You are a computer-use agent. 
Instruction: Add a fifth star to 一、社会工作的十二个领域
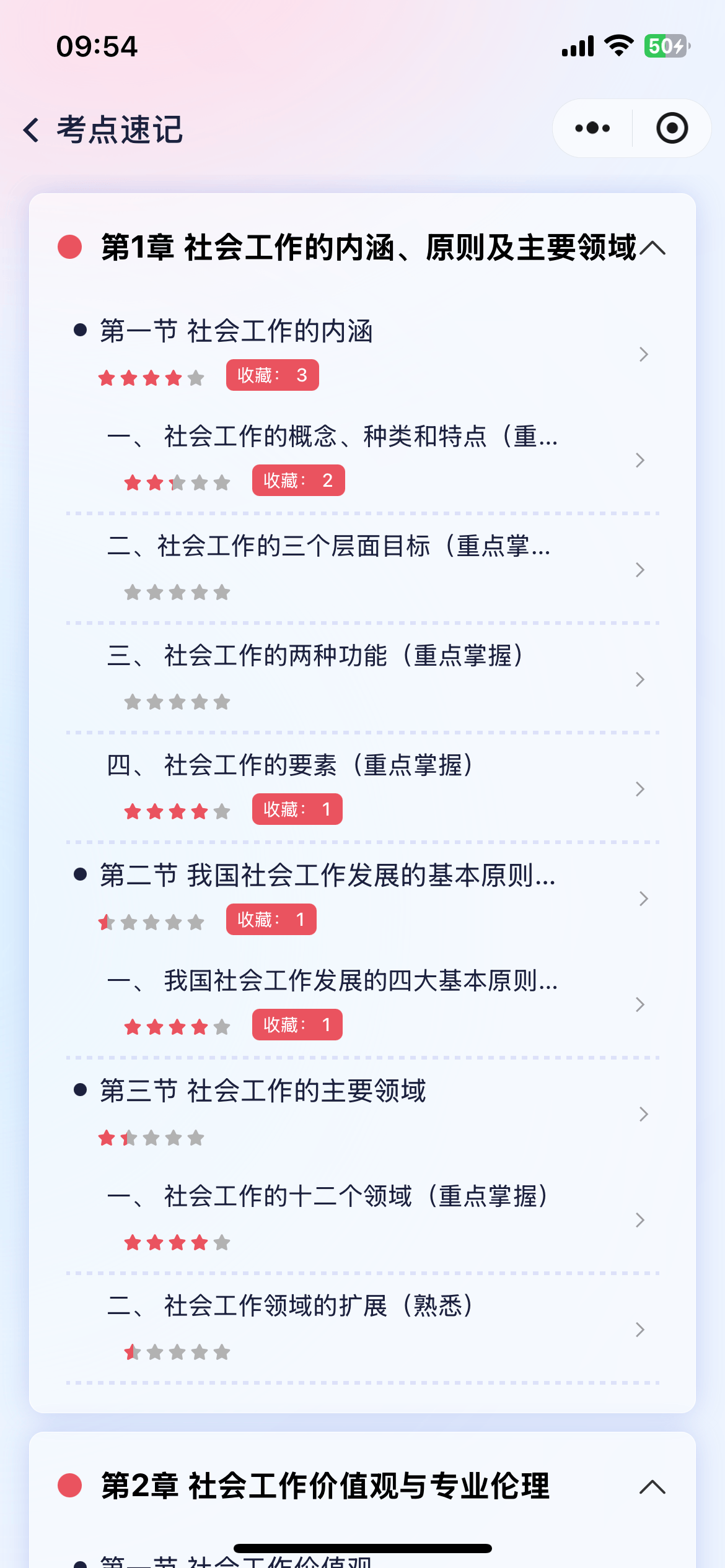[221, 1241]
